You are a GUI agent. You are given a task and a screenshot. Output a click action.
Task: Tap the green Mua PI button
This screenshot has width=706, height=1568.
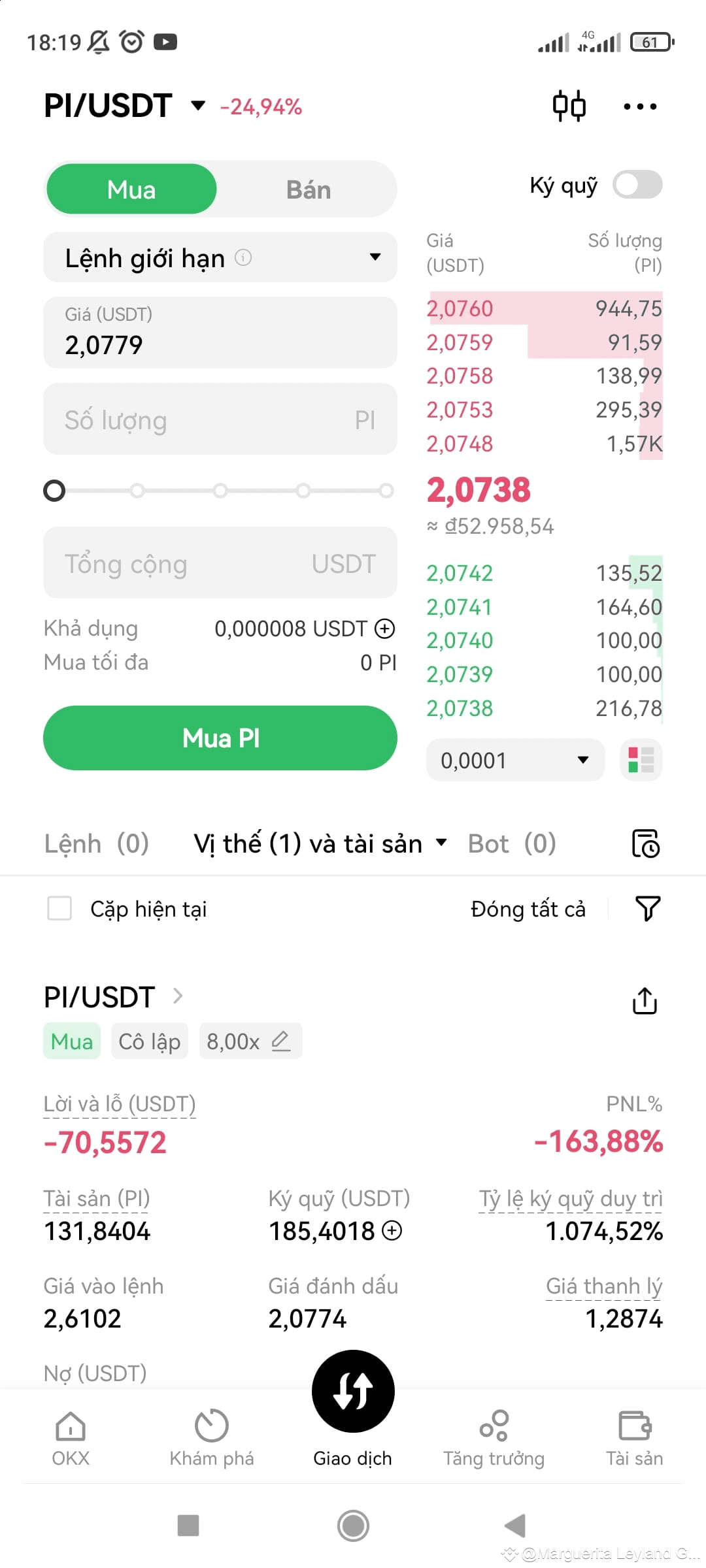pyautogui.click(x=220, y=738)
